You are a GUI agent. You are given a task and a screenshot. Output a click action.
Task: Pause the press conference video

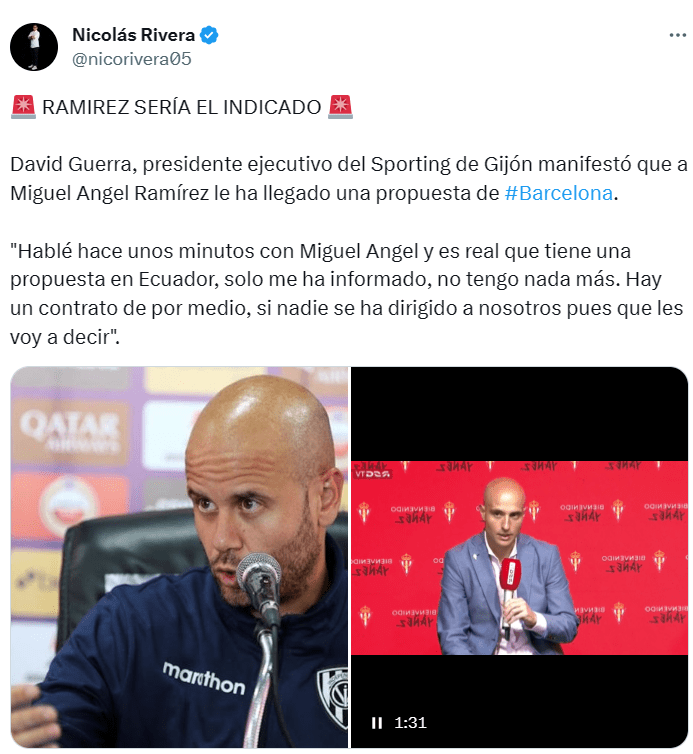click(x=377, y=722)
